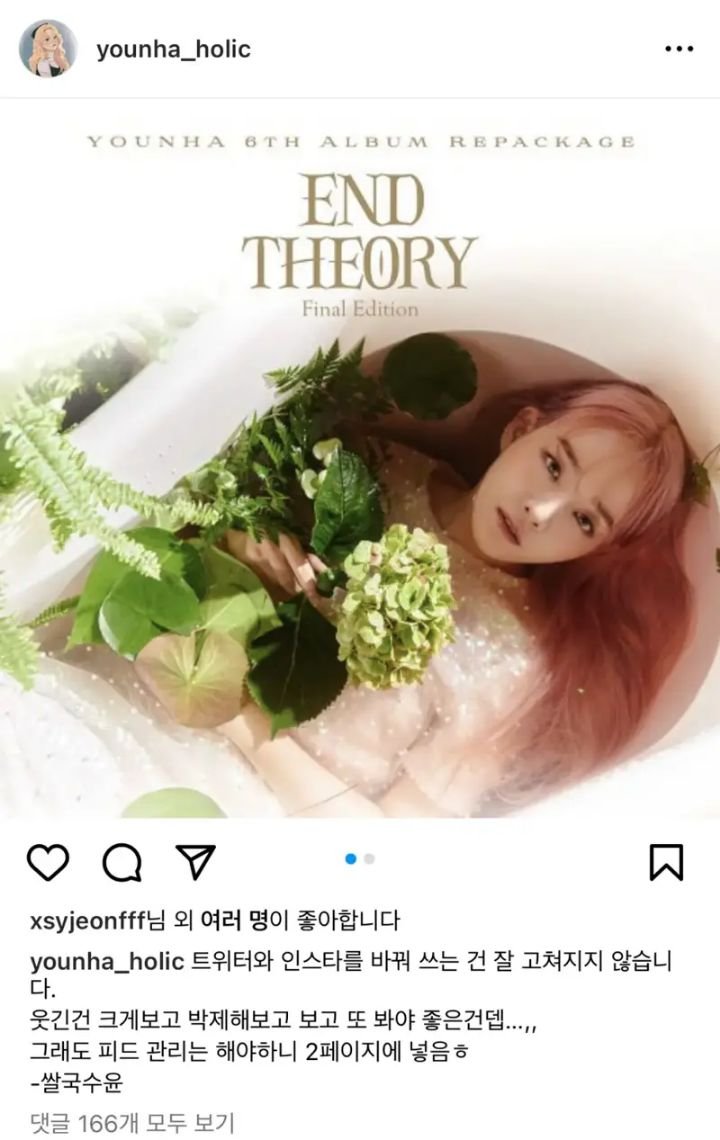Screen dimensions: 720x1140
Task: Share the post via paper plane icon
Action: pyautogui.click(x=196, y=860)
